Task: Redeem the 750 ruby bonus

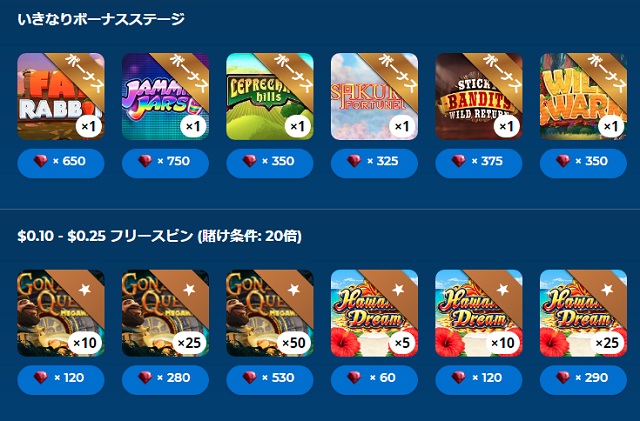Action: coord(165,161)
